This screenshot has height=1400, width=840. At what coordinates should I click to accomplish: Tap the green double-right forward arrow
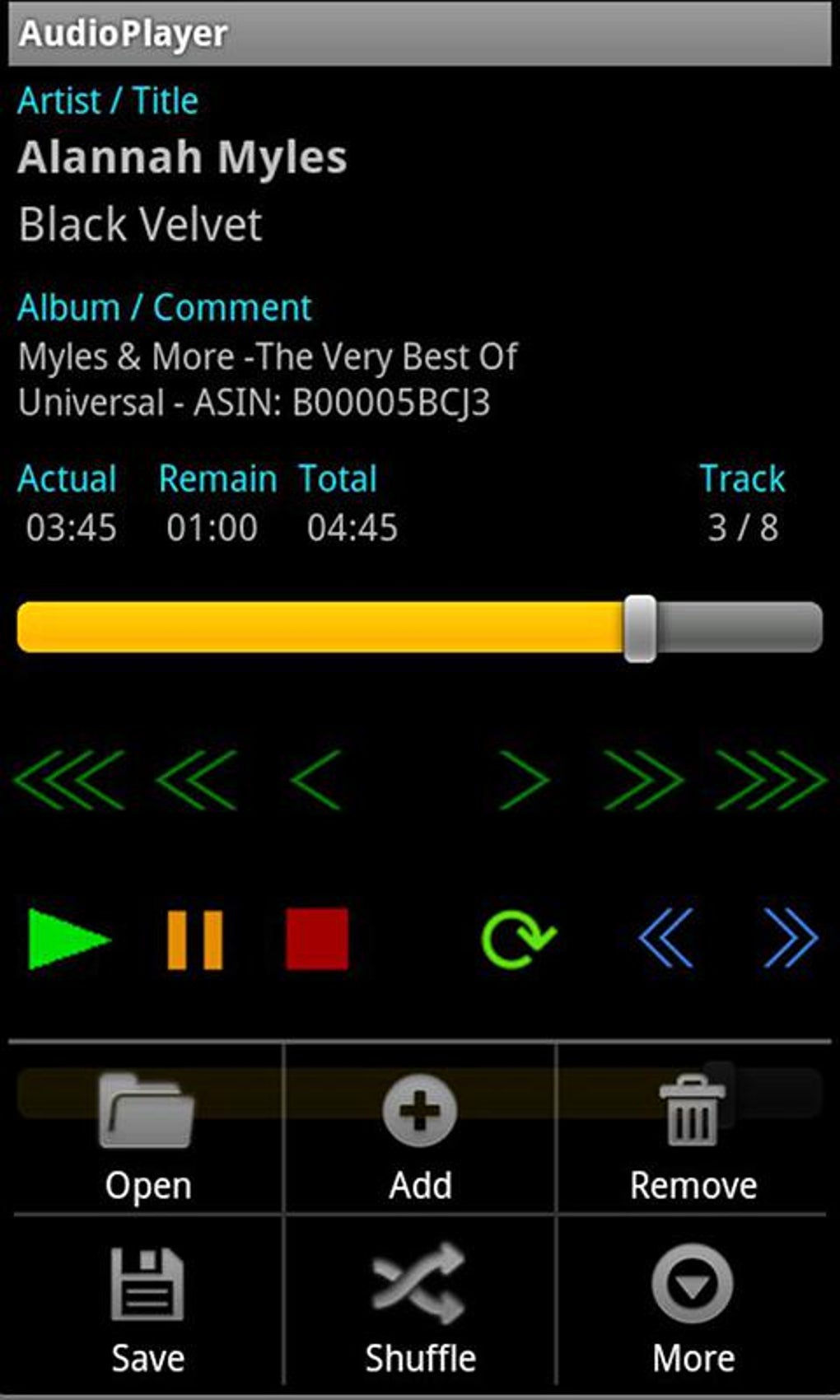click(643, 779)
